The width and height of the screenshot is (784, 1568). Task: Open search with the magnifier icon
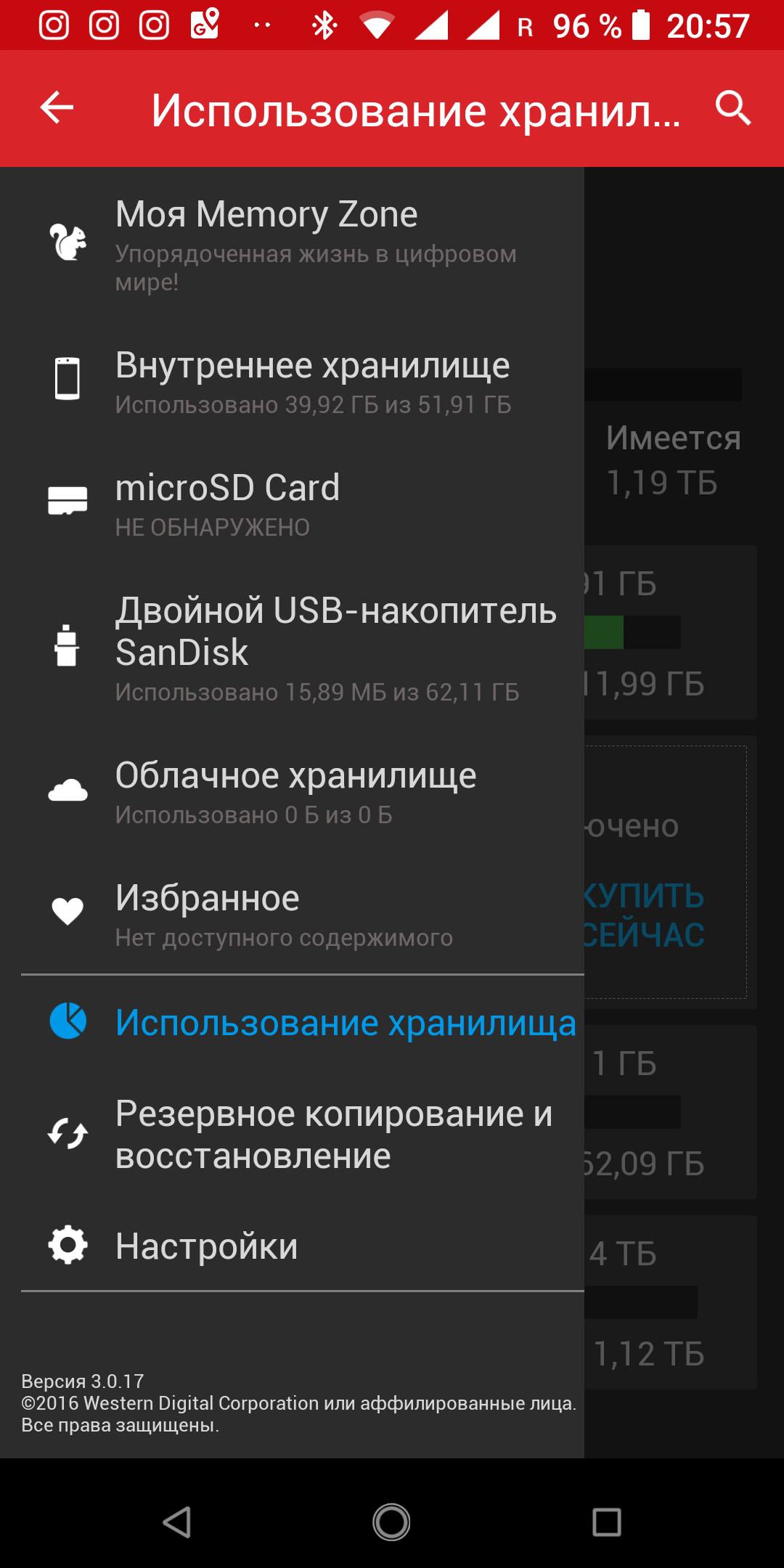[732, 108]
